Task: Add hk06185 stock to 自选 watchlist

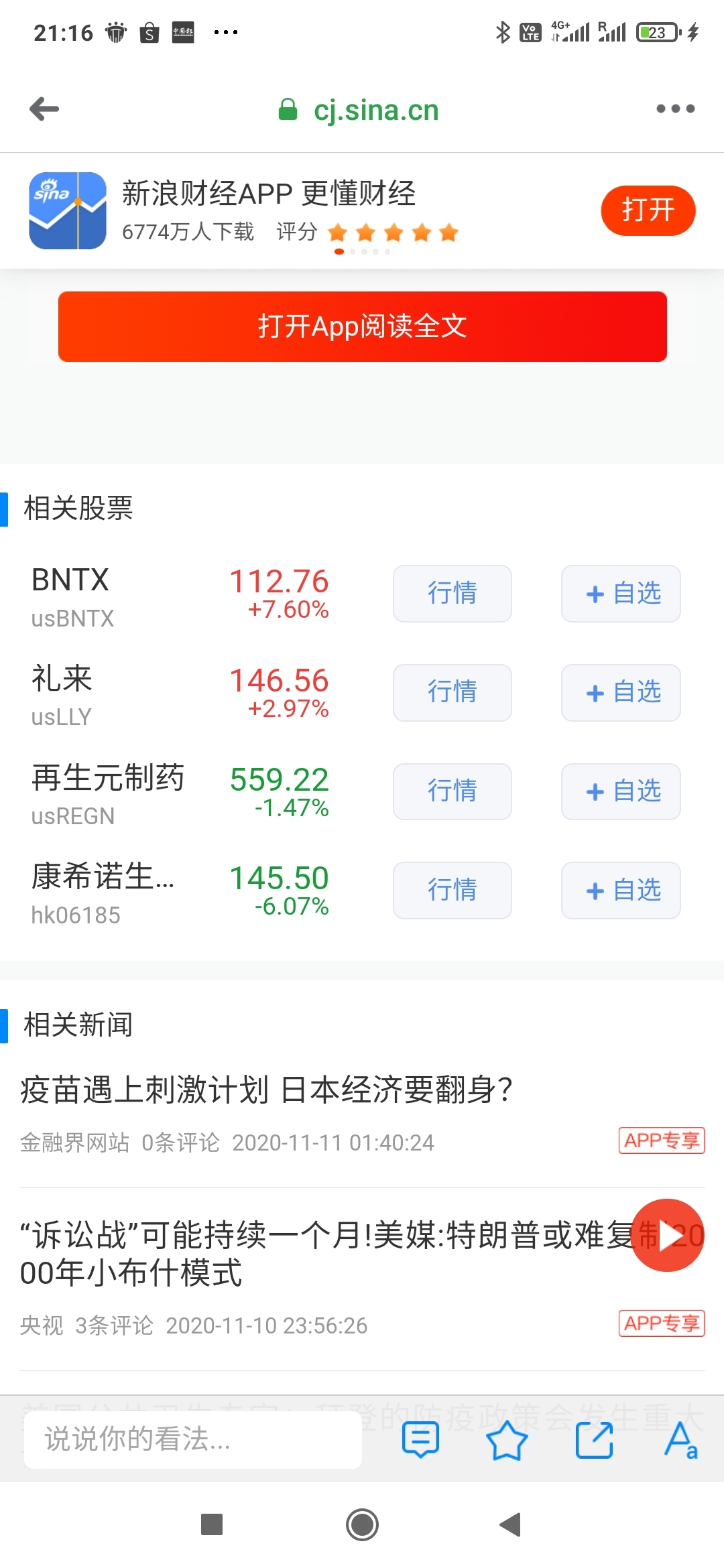Action: coord(621,890)
